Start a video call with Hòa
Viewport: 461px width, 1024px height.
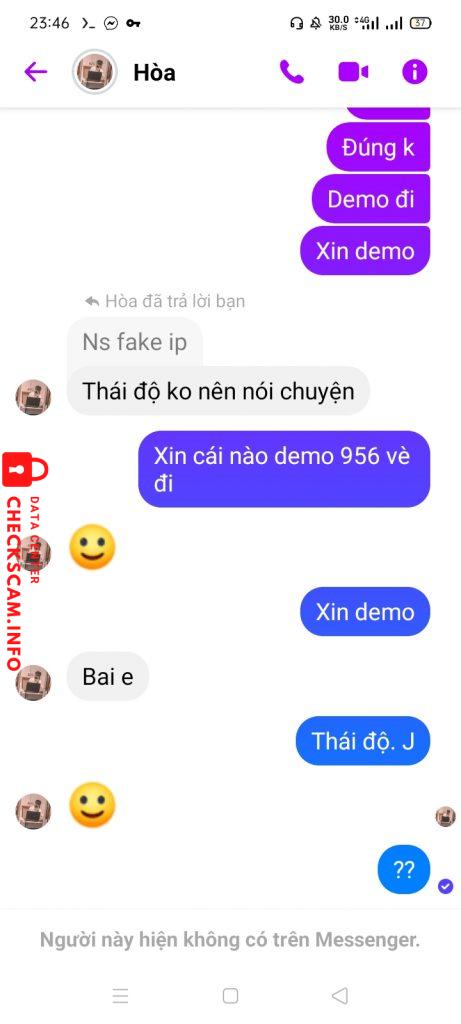[x=353, y=72]
